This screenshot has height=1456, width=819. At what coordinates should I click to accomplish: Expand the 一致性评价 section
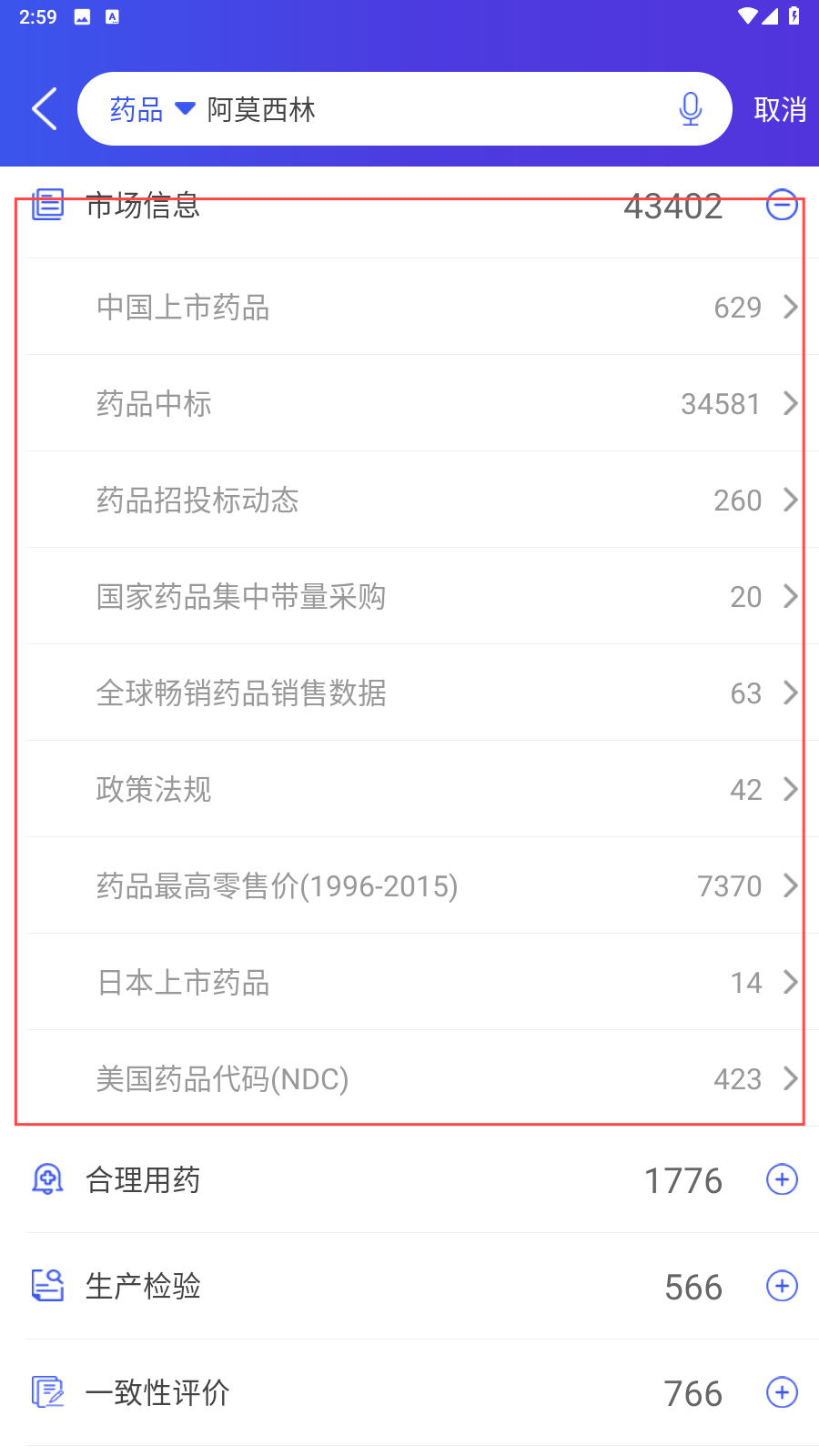(x=782, y=1392)
